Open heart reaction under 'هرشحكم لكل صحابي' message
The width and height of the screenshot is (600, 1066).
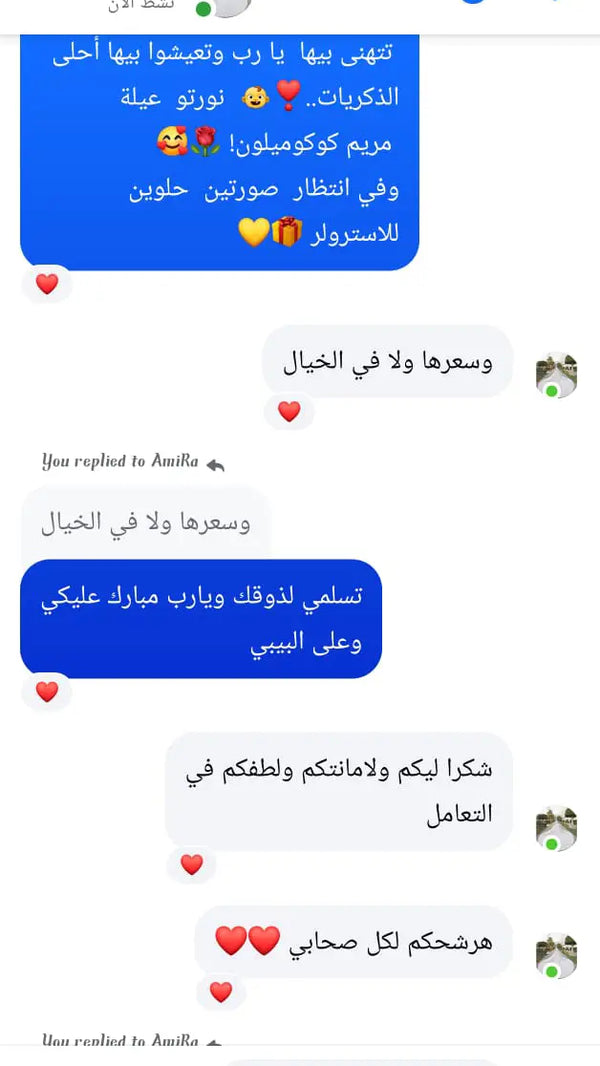click(x=221, y=993)
